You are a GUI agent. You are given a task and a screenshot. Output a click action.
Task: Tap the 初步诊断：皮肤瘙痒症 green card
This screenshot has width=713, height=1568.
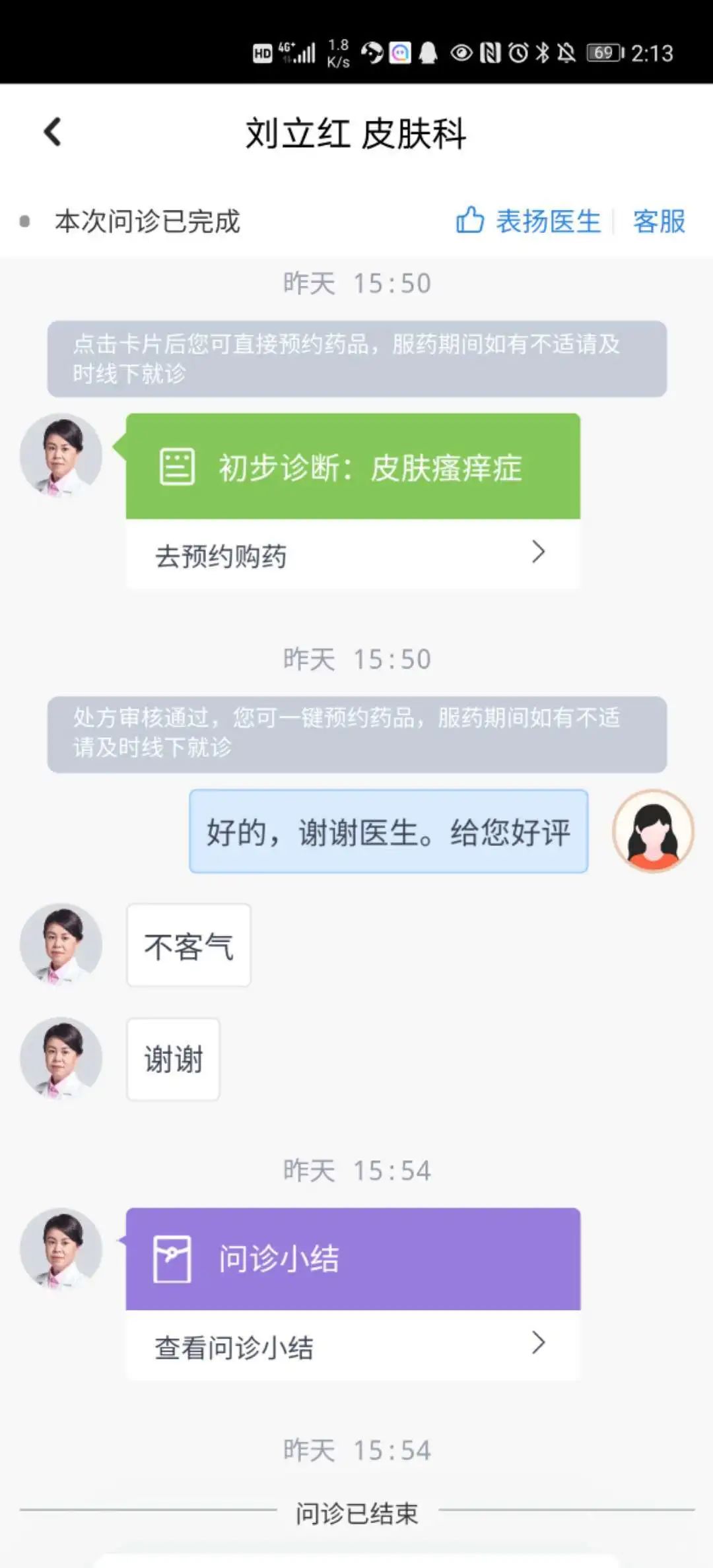[353, 467]
